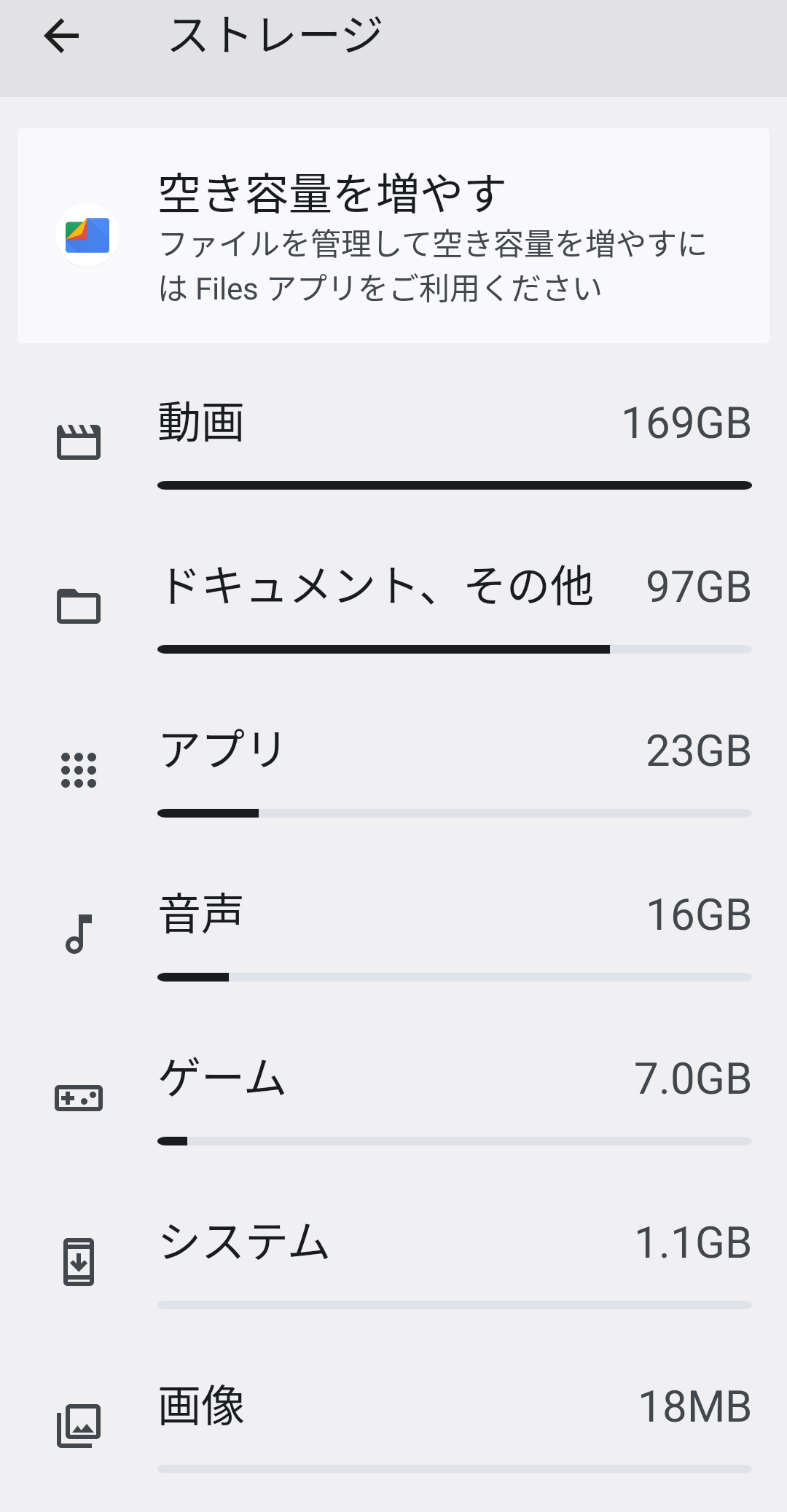Open the 画像 storage category

[x=393, y=1425]
